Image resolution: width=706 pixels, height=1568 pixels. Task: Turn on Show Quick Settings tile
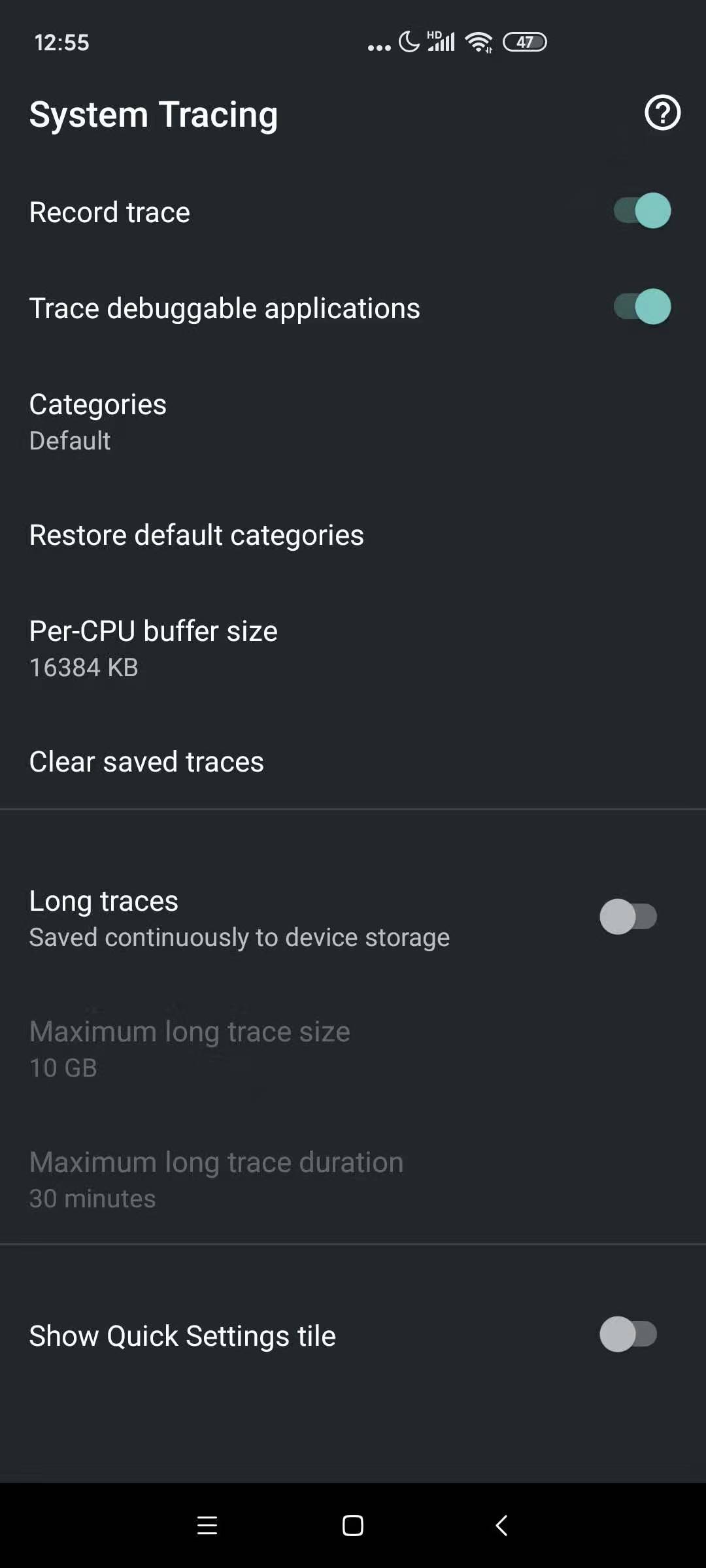(628, 1334)
